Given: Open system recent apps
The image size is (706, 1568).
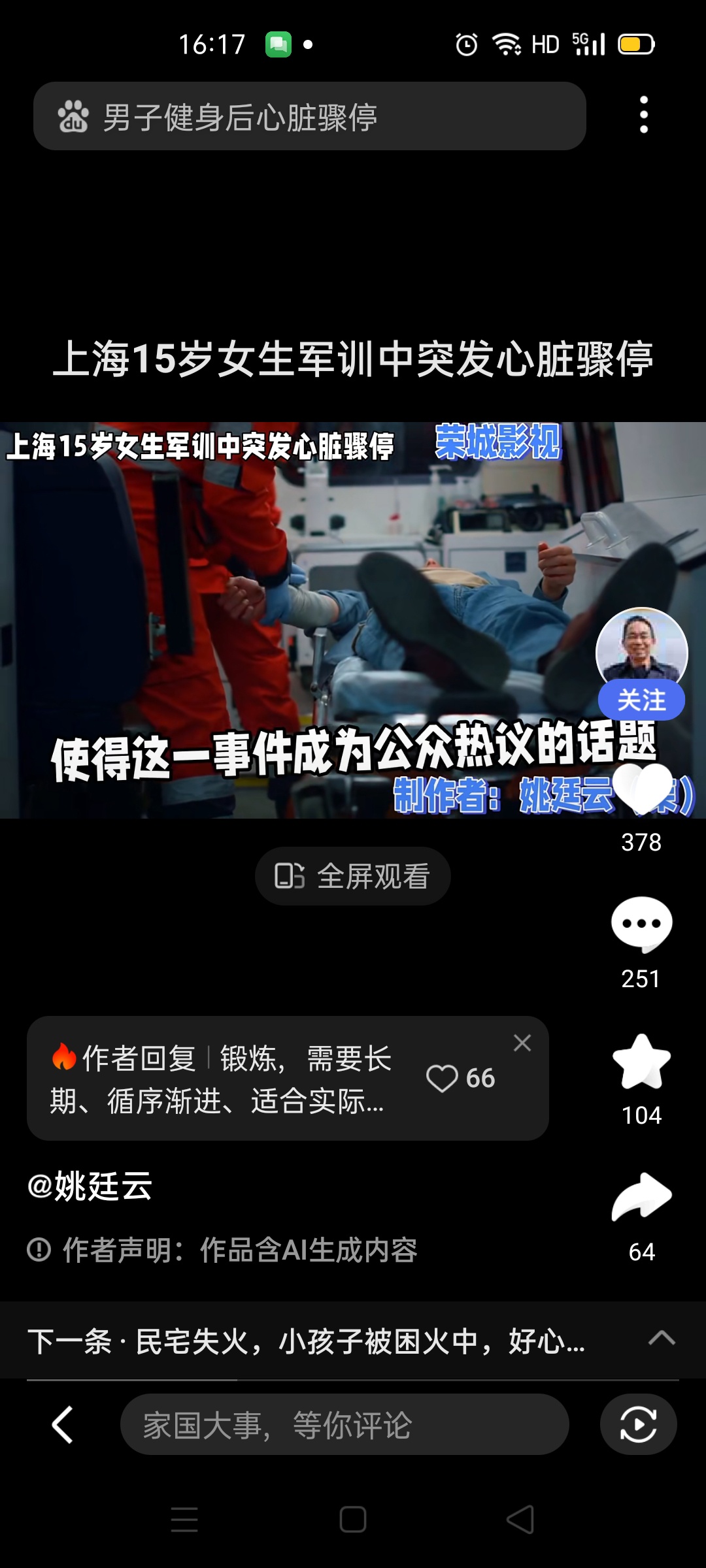Looking at the screenshot, I should [184, 1520].
